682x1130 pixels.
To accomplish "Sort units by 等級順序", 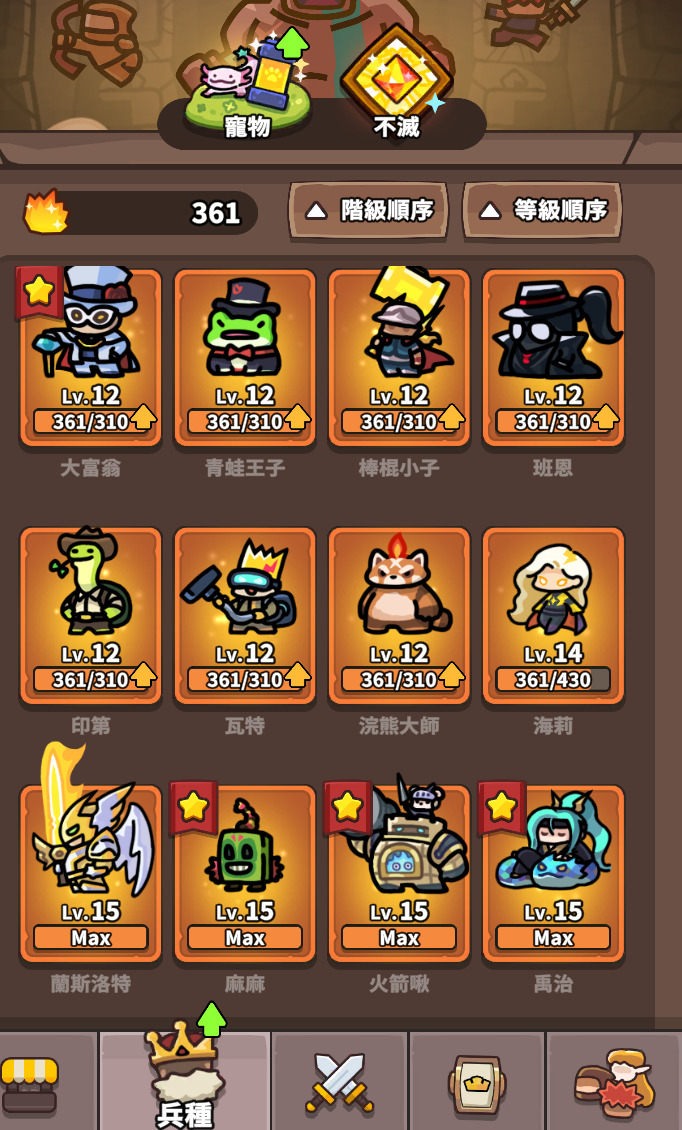I will coord(542,210).
